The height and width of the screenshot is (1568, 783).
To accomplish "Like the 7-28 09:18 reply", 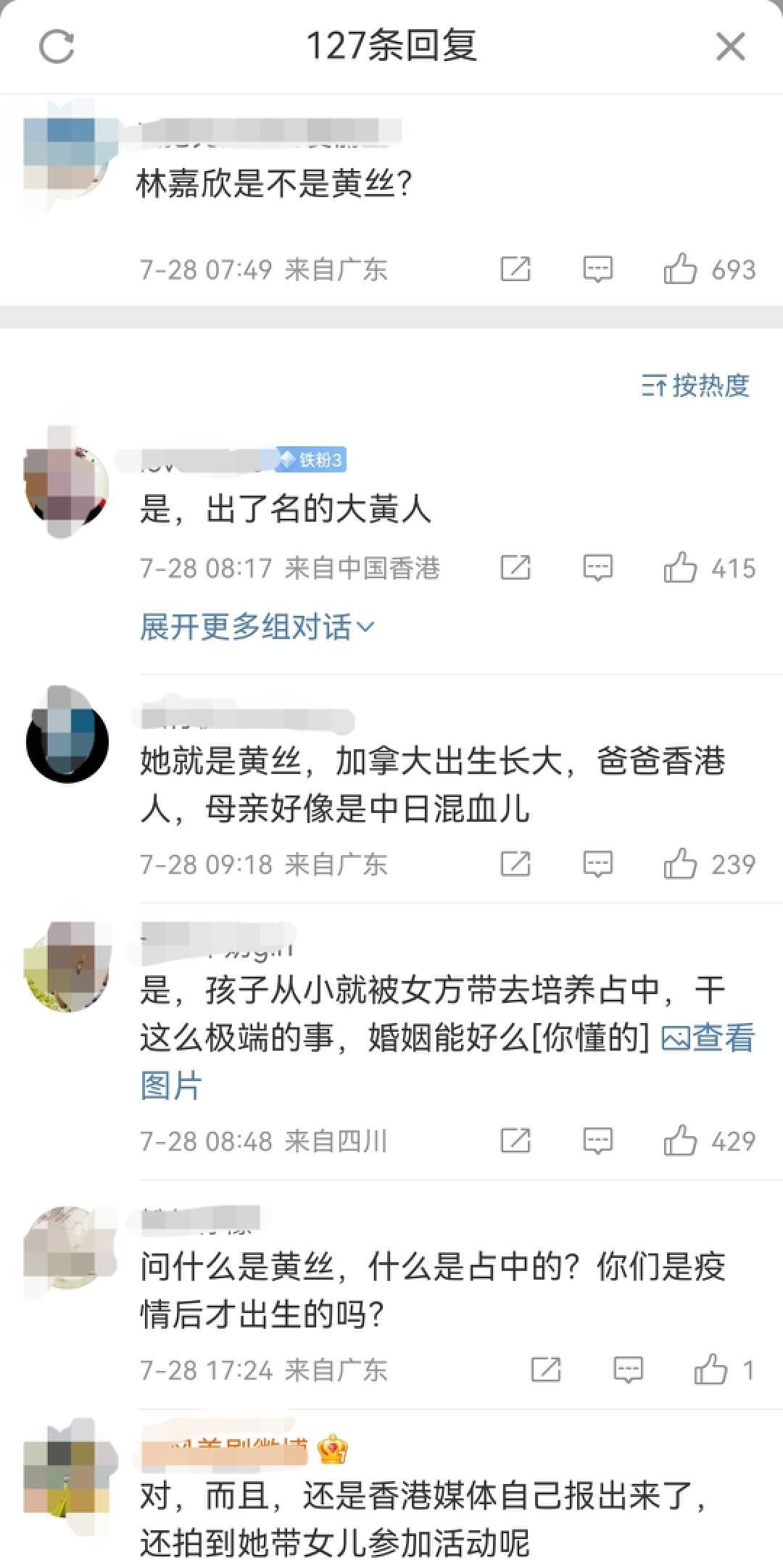I will [680, 864].
